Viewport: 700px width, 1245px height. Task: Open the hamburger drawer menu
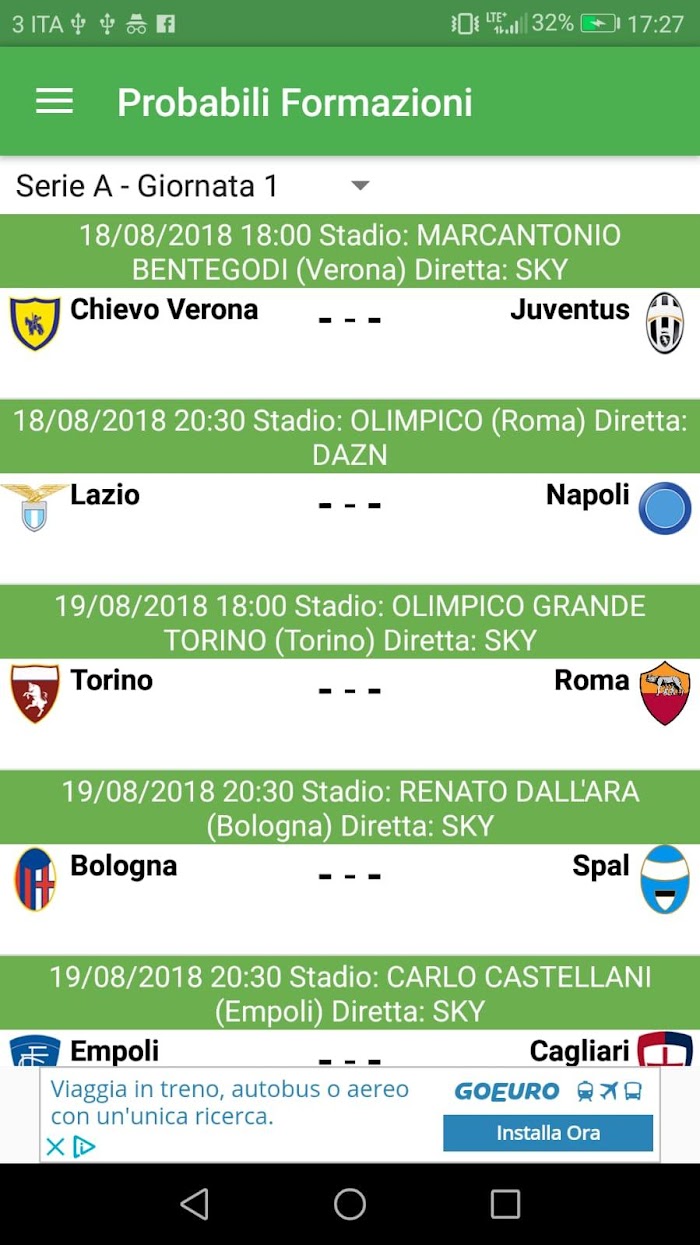[54, 101]
